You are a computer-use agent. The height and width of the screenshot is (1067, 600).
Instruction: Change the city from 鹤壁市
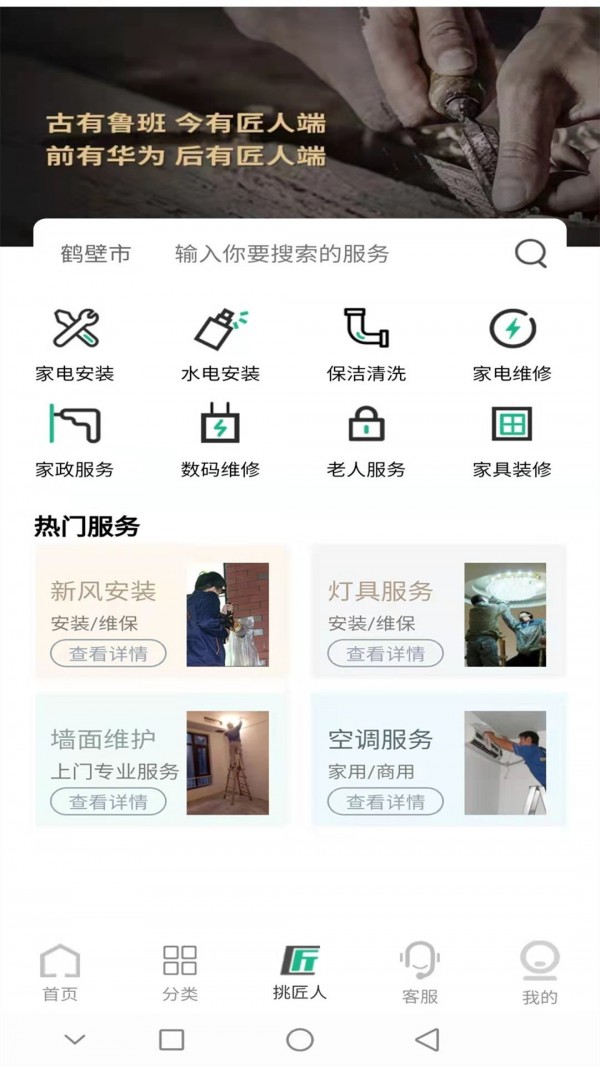click(95, 254)
